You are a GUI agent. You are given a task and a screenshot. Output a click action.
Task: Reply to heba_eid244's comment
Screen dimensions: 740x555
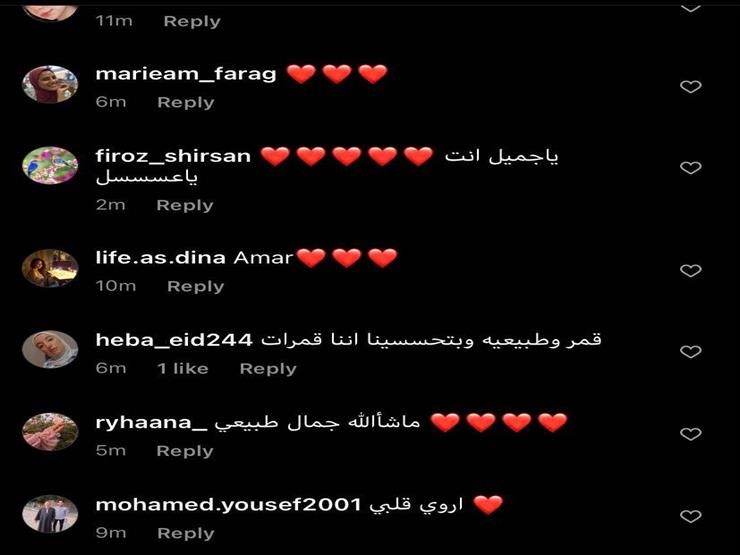pyautogui.click(x=268, y=368)
